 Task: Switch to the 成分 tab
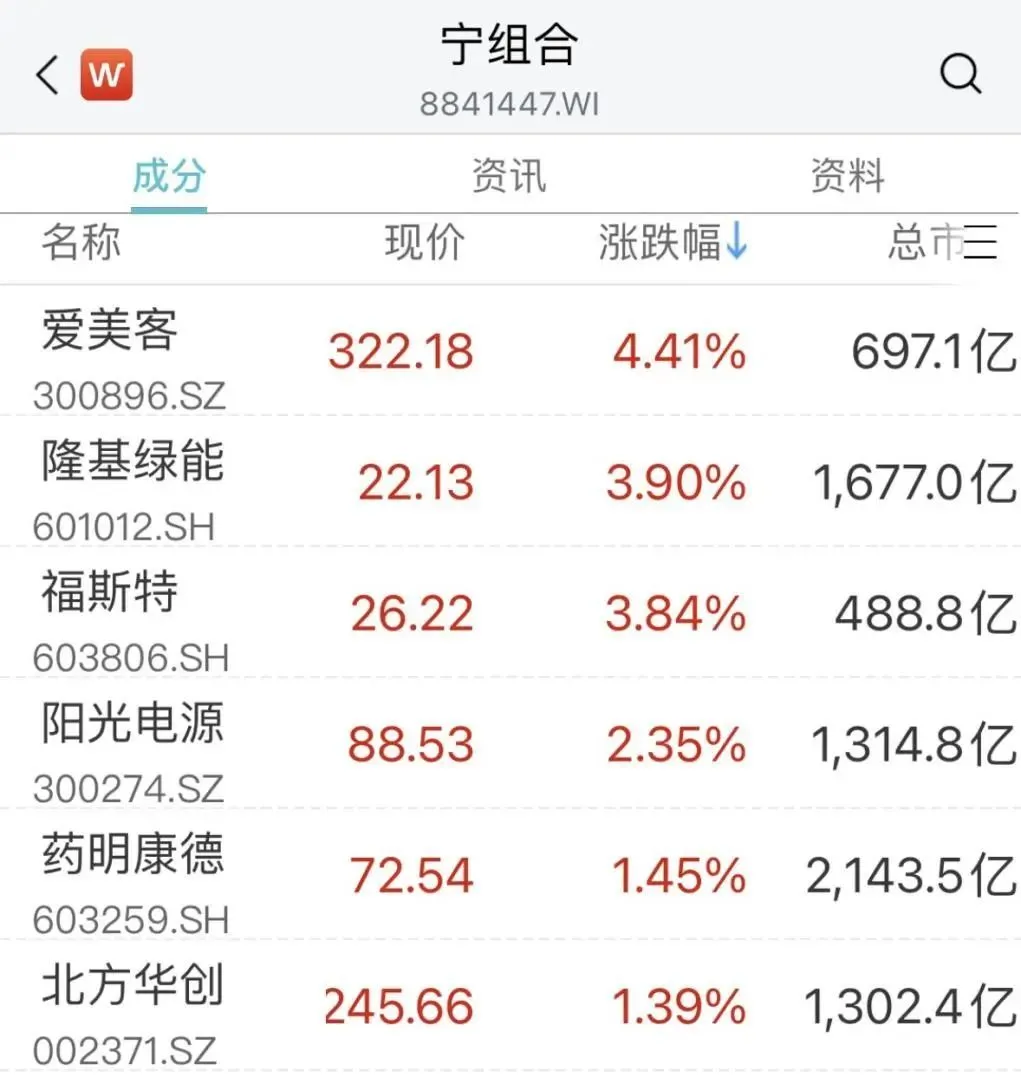coord(169,177)
